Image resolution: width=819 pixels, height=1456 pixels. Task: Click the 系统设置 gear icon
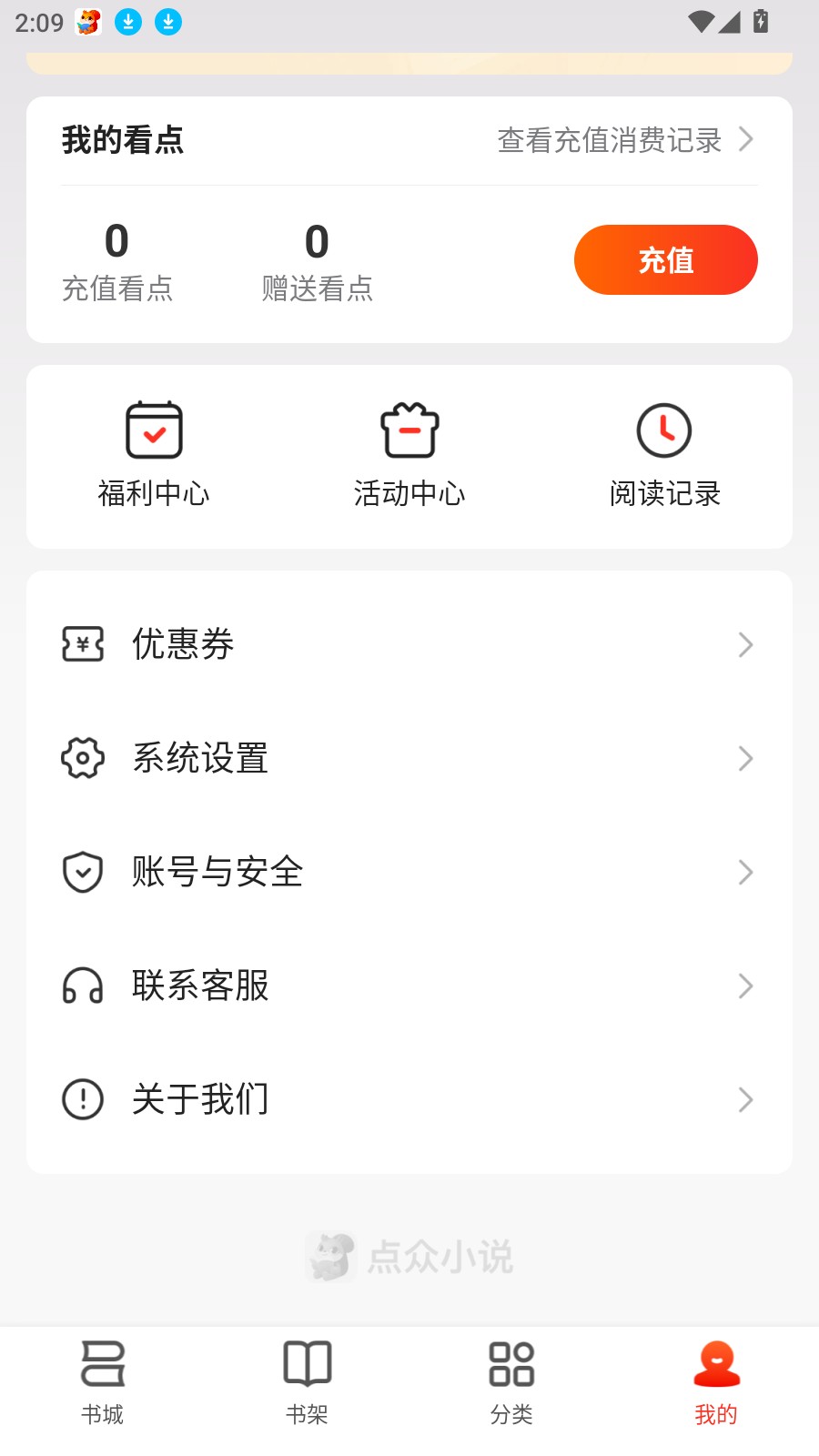[x=82, y=757]
